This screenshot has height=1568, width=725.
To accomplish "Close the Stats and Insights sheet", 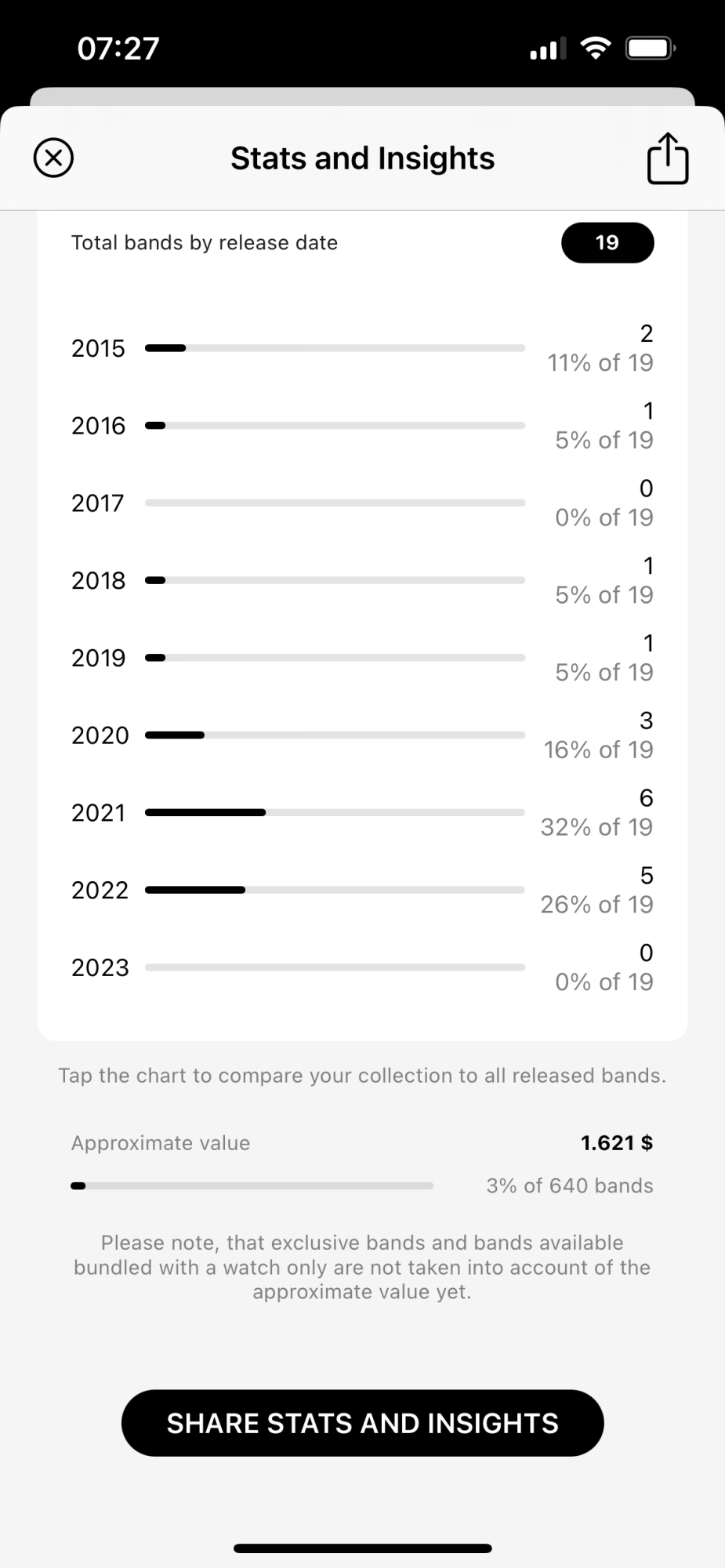I will (53, 158).
